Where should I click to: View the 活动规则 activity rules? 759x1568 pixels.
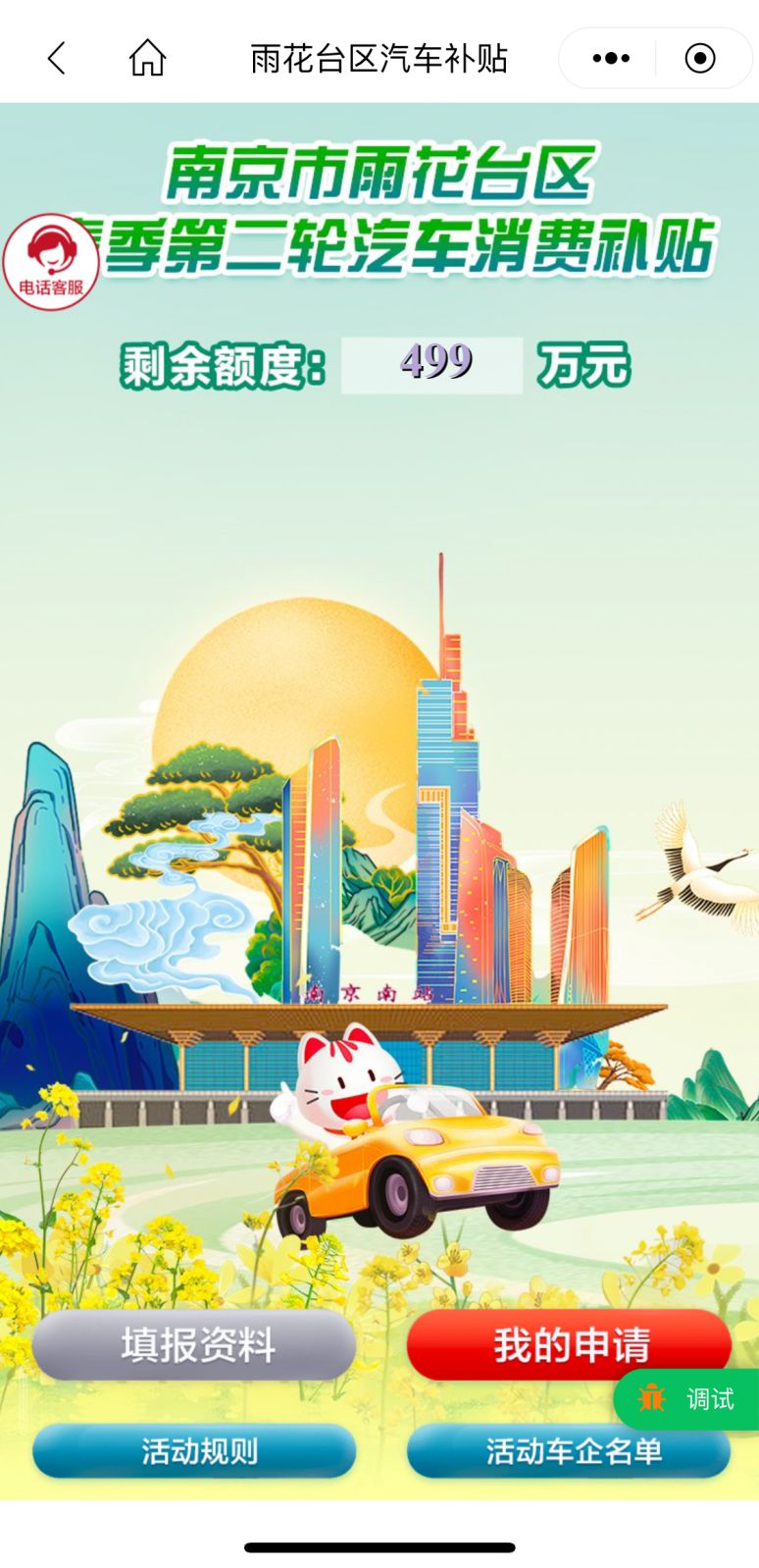(x=194, y=1451)
